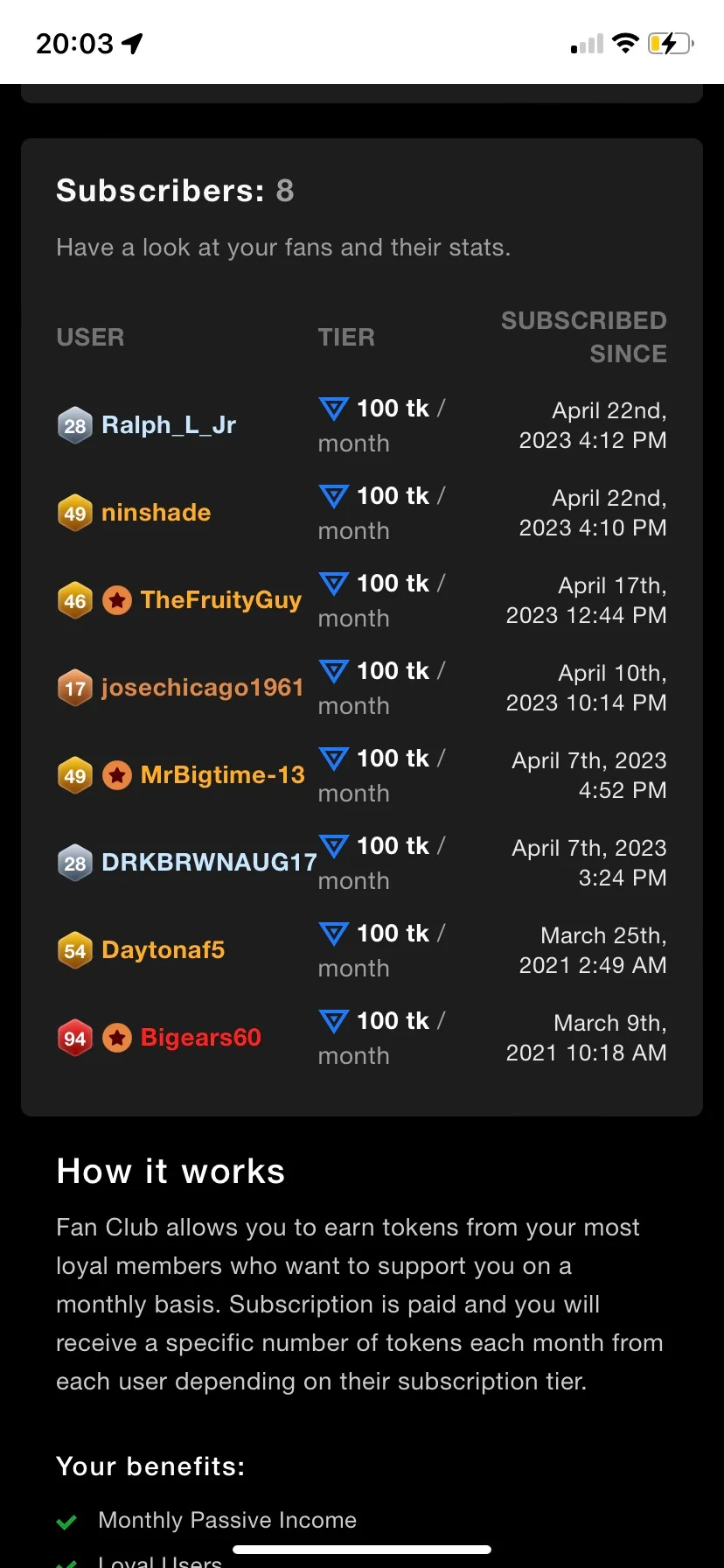Open Daytonaf5's user profile
Viewport: 724px width, 1568px height.
(x=163, y=950)
